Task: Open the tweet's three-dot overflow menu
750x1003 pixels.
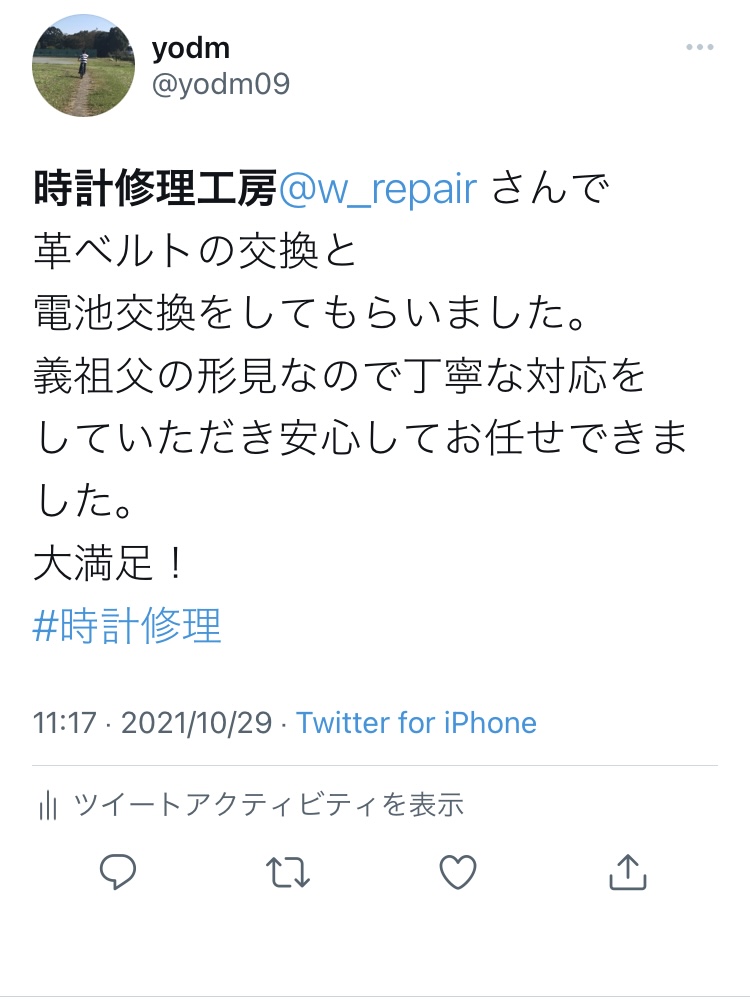Action: pyautogui.click(x=699, y=49)
